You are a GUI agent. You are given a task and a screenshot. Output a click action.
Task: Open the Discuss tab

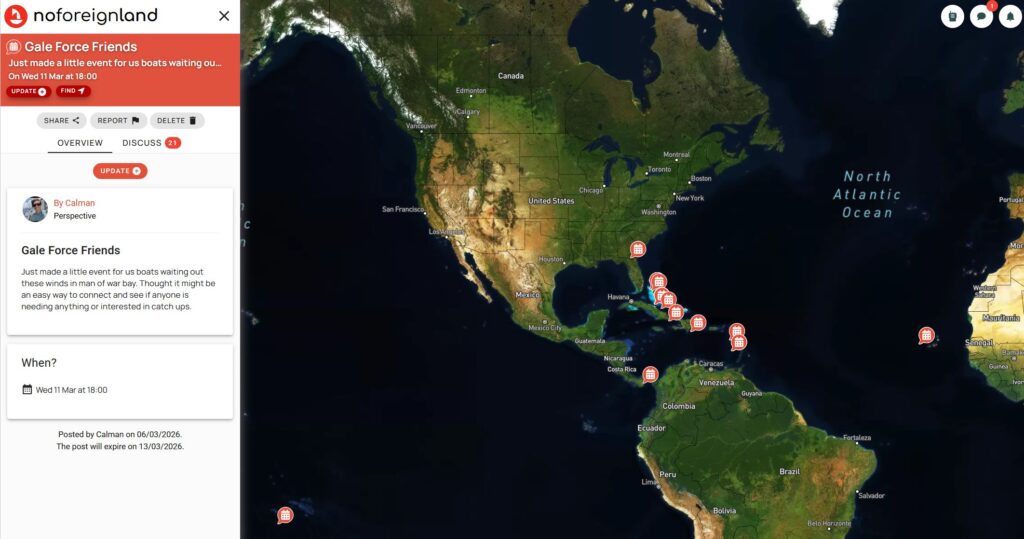(150, 143)
